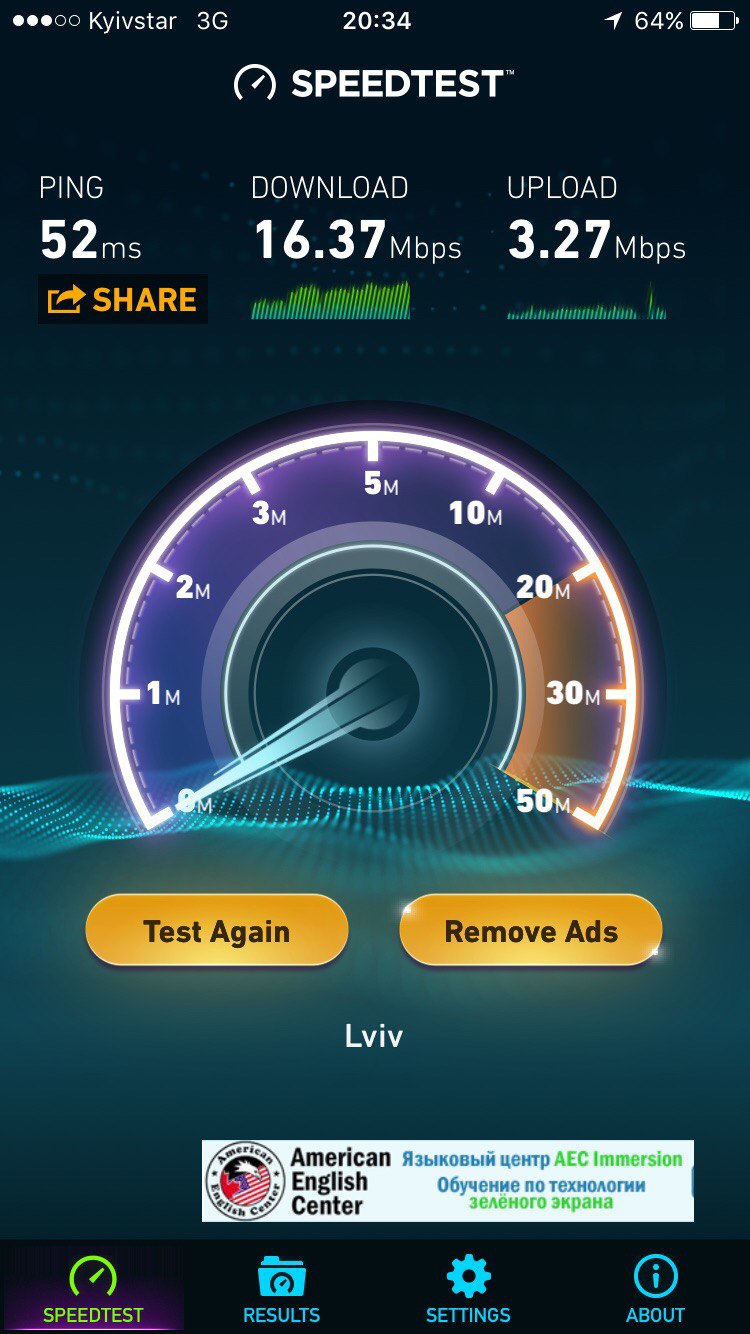Tap Remove Ads button
The height and width of the screenshot is (1334, 750).
(531, 931)
